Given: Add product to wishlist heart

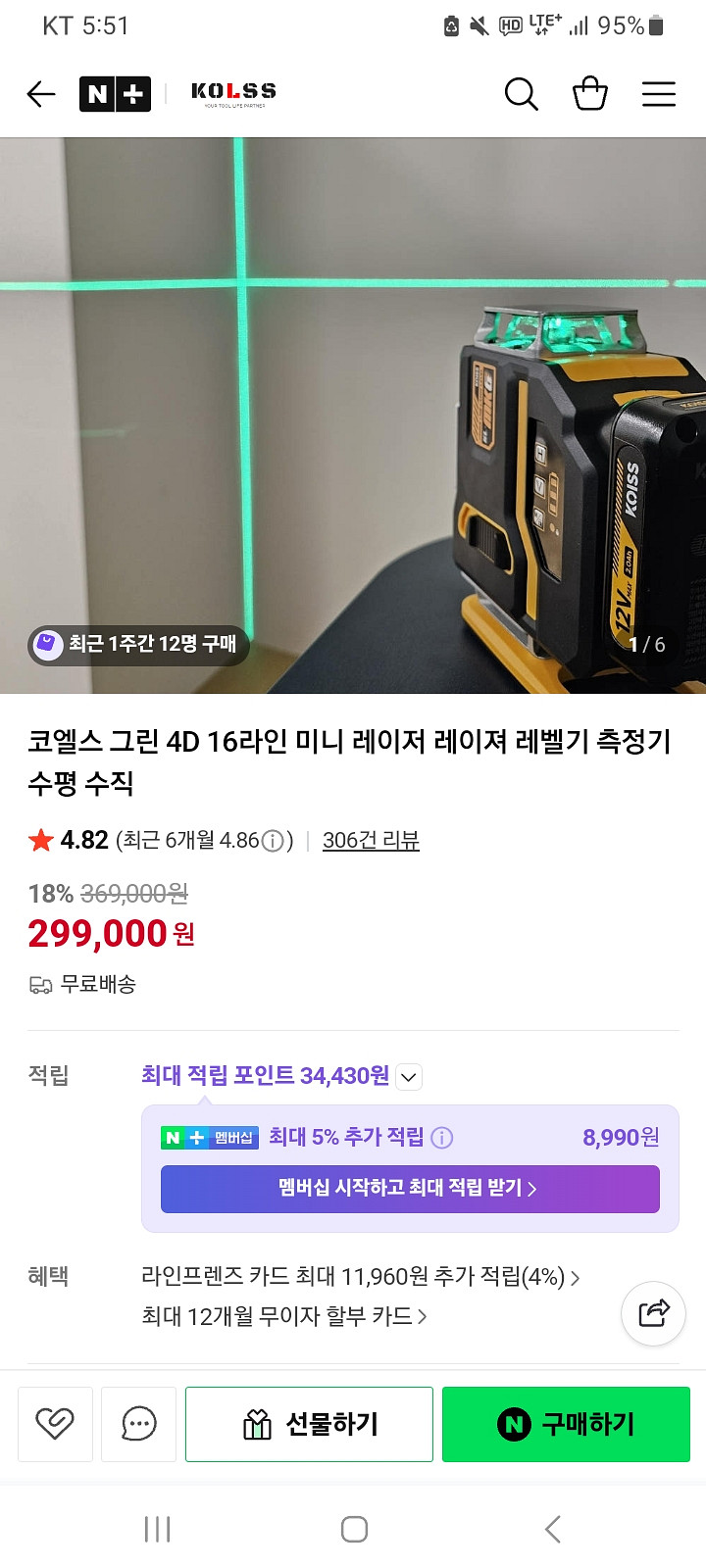Looking at the screenshot, I should 55,1424.
